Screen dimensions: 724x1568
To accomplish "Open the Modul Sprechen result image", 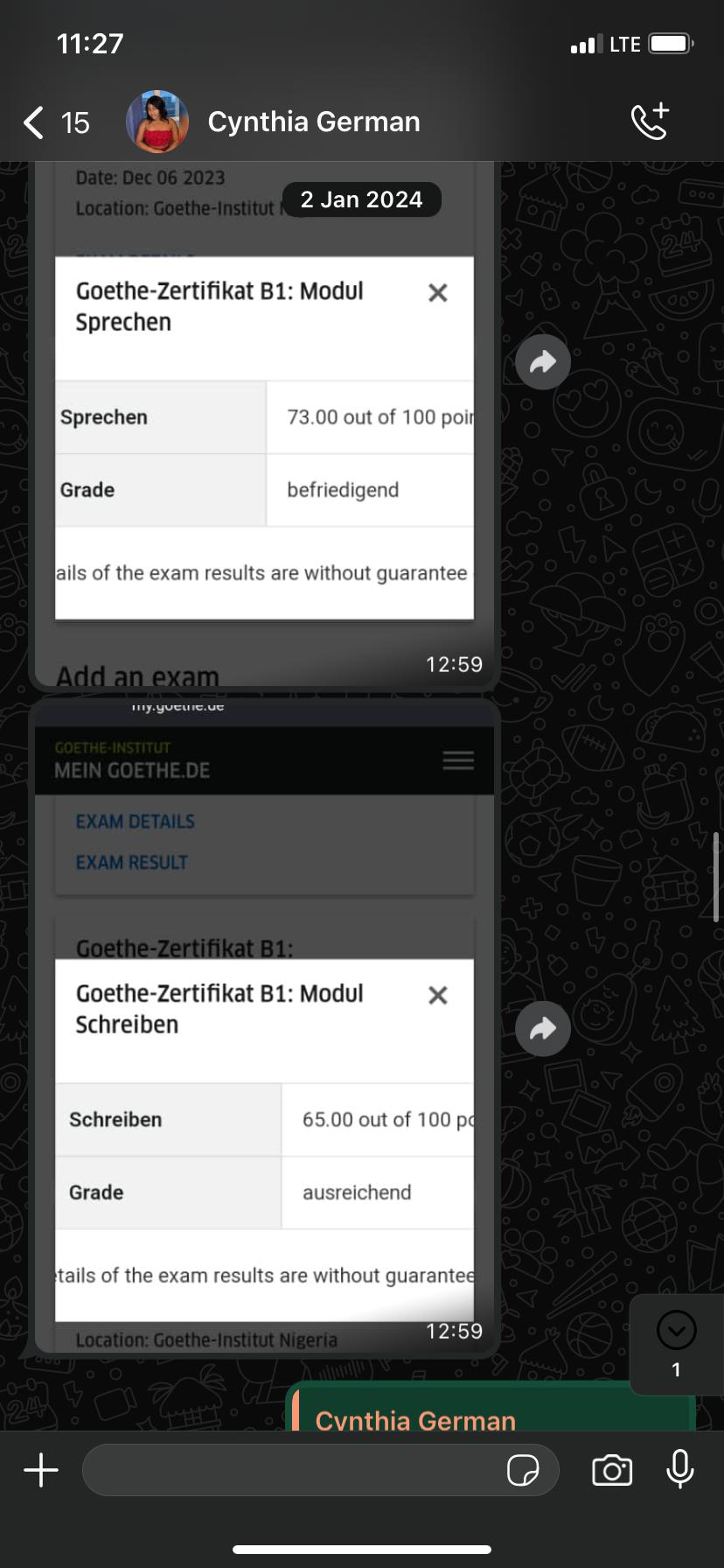I will click(264, 437).
